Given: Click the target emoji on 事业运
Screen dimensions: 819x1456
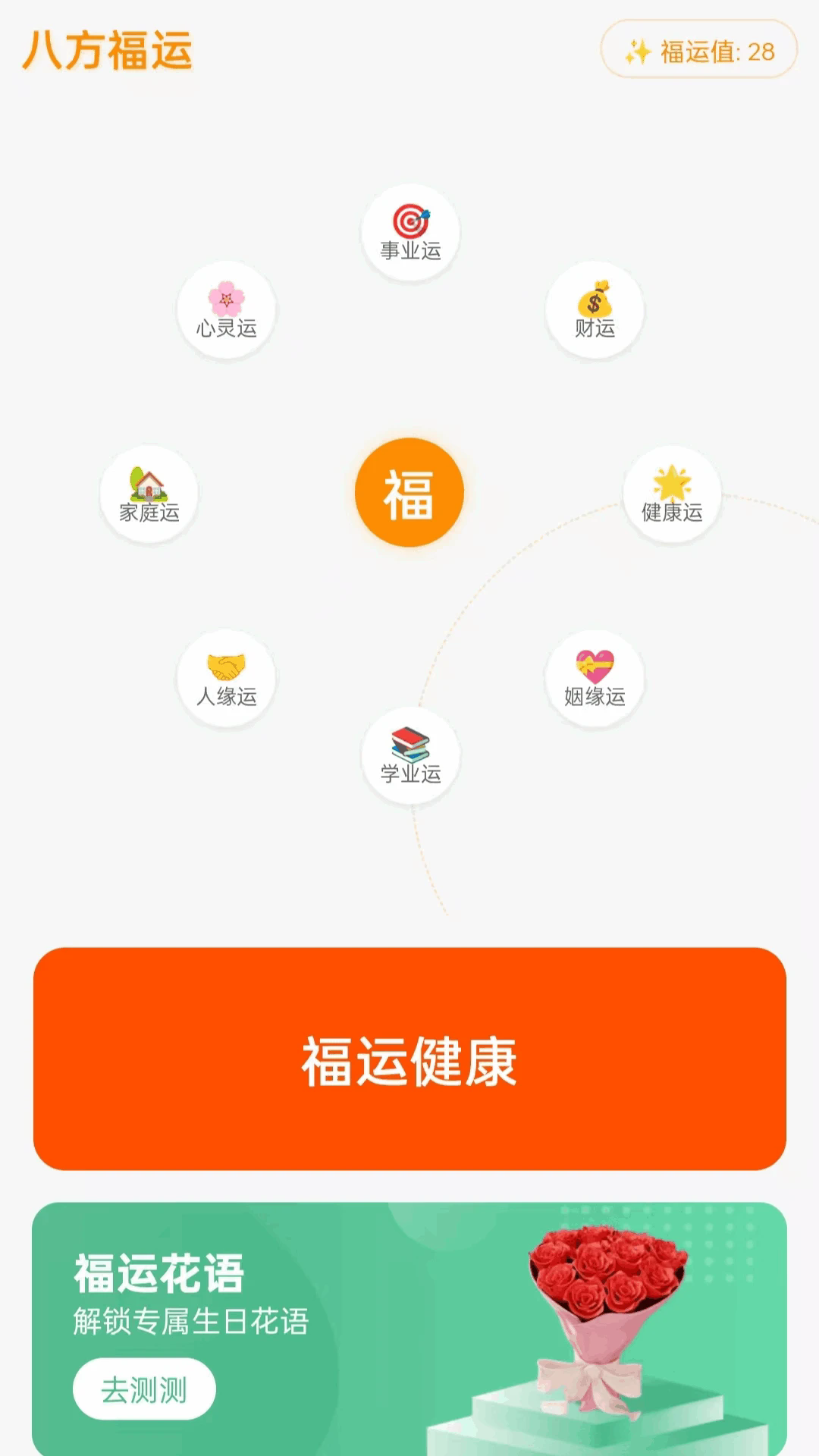Looking at the screenshot, I should click(409, 220).
